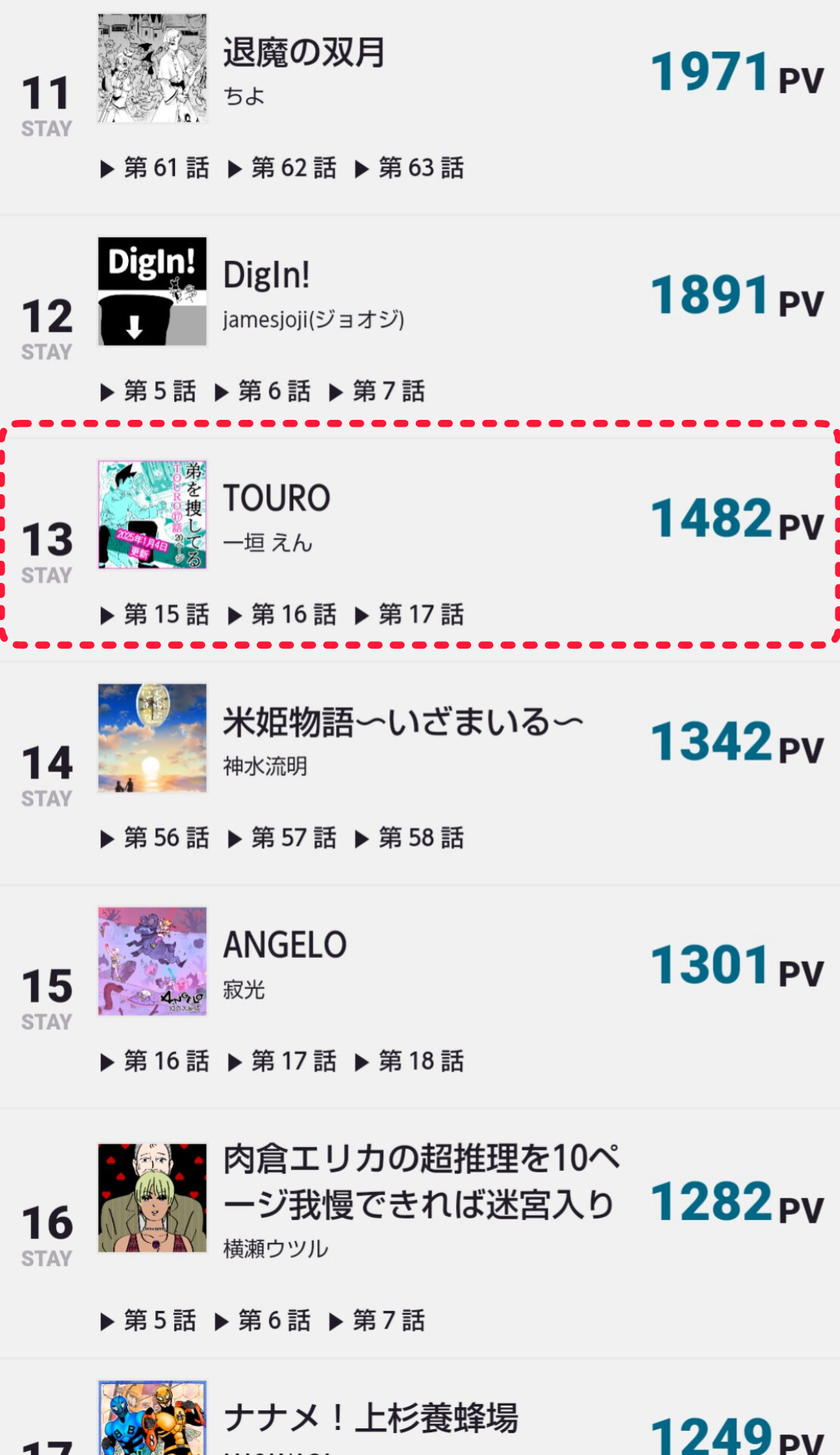Read 第62話 of 退魔の双月

coord(283,167)
